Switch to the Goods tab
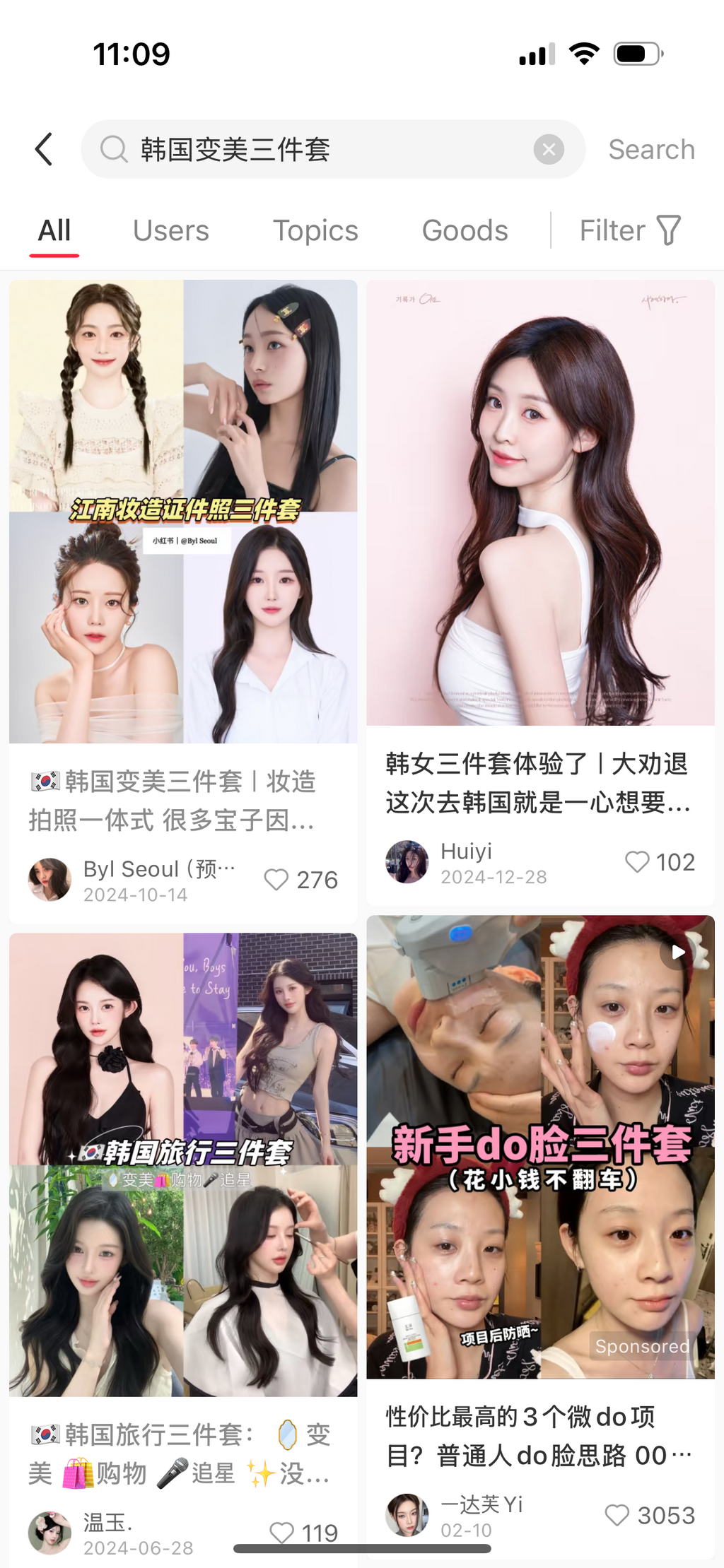 pos(465,230)
